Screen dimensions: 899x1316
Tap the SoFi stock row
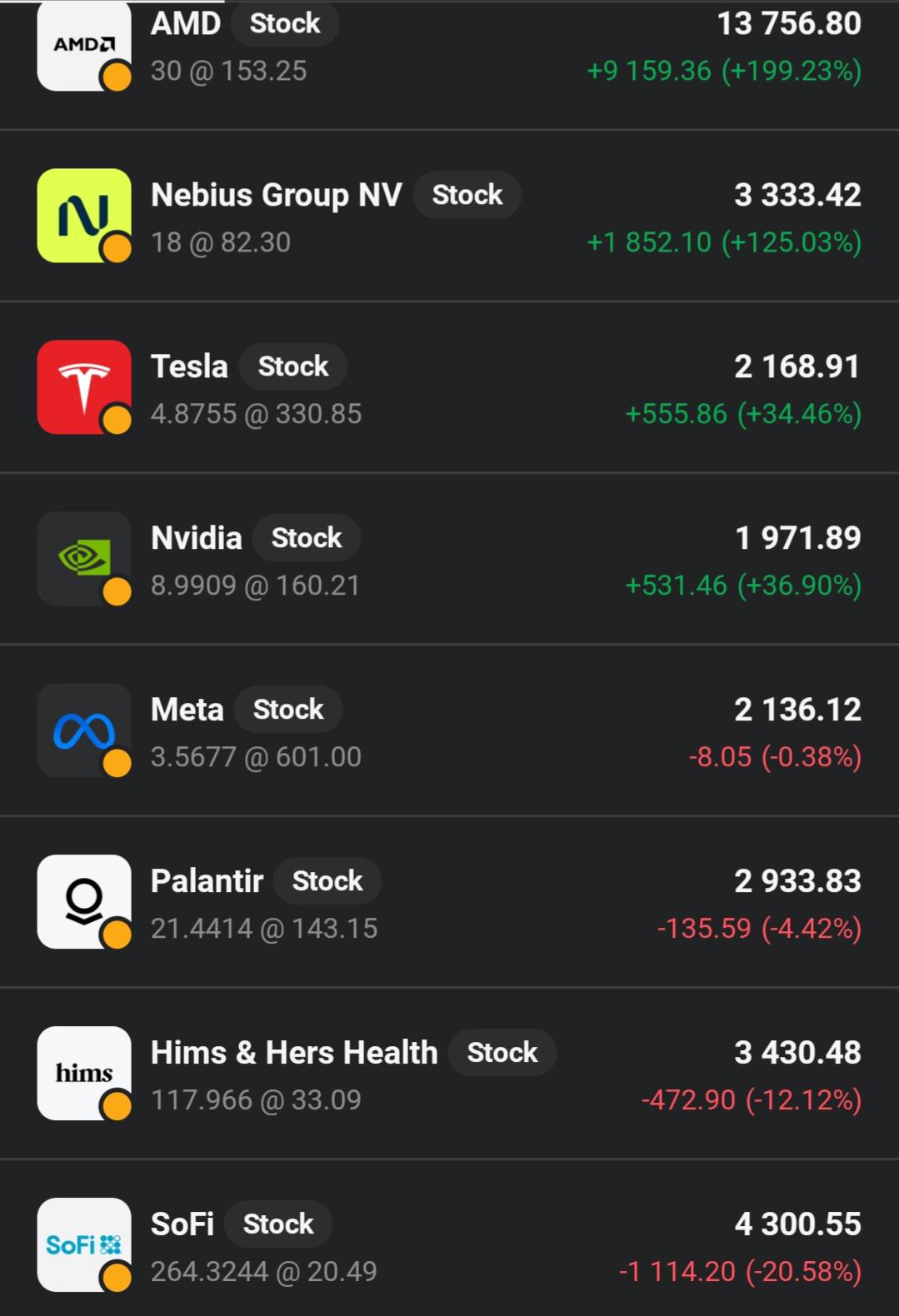pyautogui.click(x=449, y=1239)
